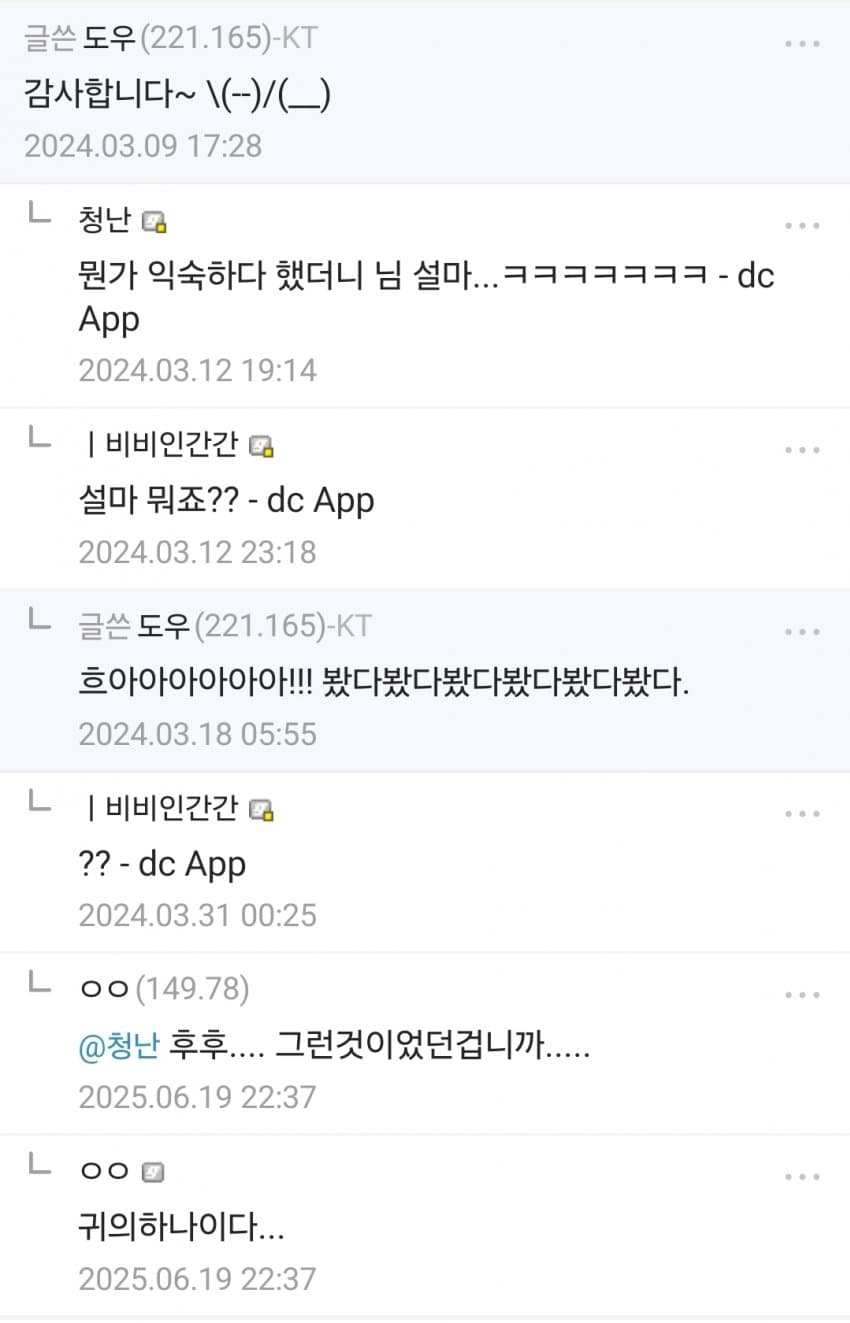Open more options on the 후후 reply
The height and width of the screenshot is (1323, 850).
(802, 995)
